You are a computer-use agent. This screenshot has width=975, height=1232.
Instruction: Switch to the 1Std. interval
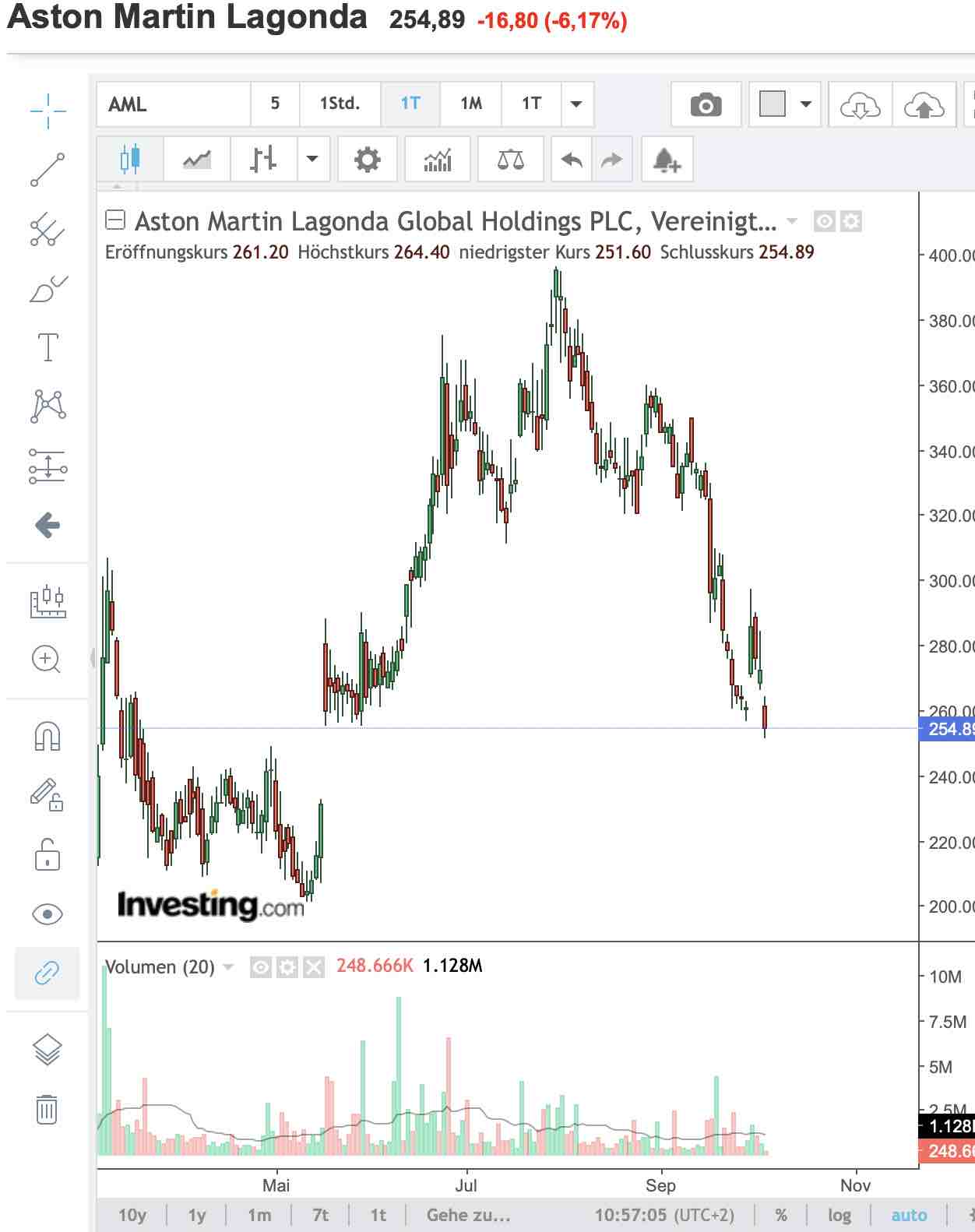[340, 104]
